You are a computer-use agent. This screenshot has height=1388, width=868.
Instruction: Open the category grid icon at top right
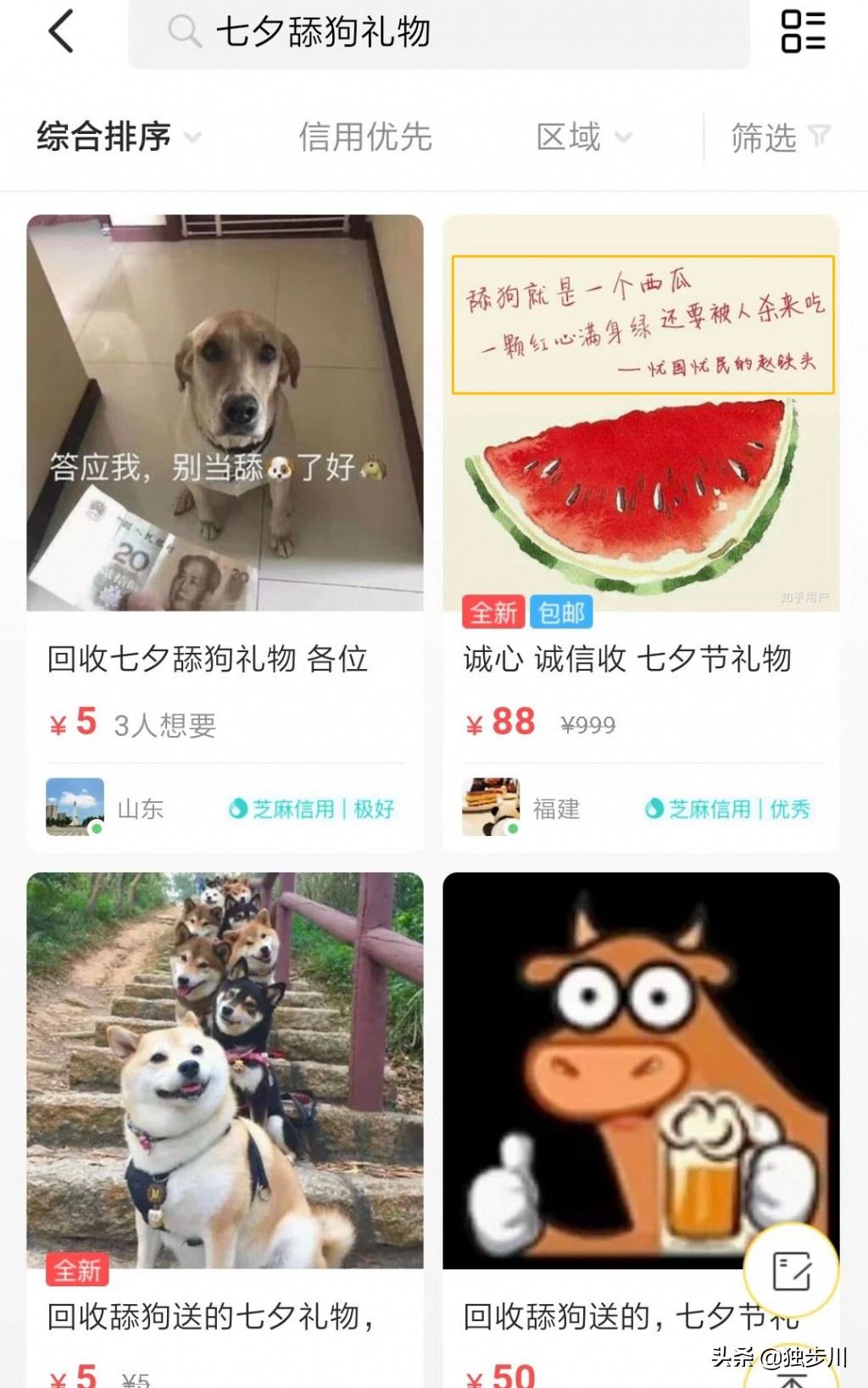[x=803, y=32]
